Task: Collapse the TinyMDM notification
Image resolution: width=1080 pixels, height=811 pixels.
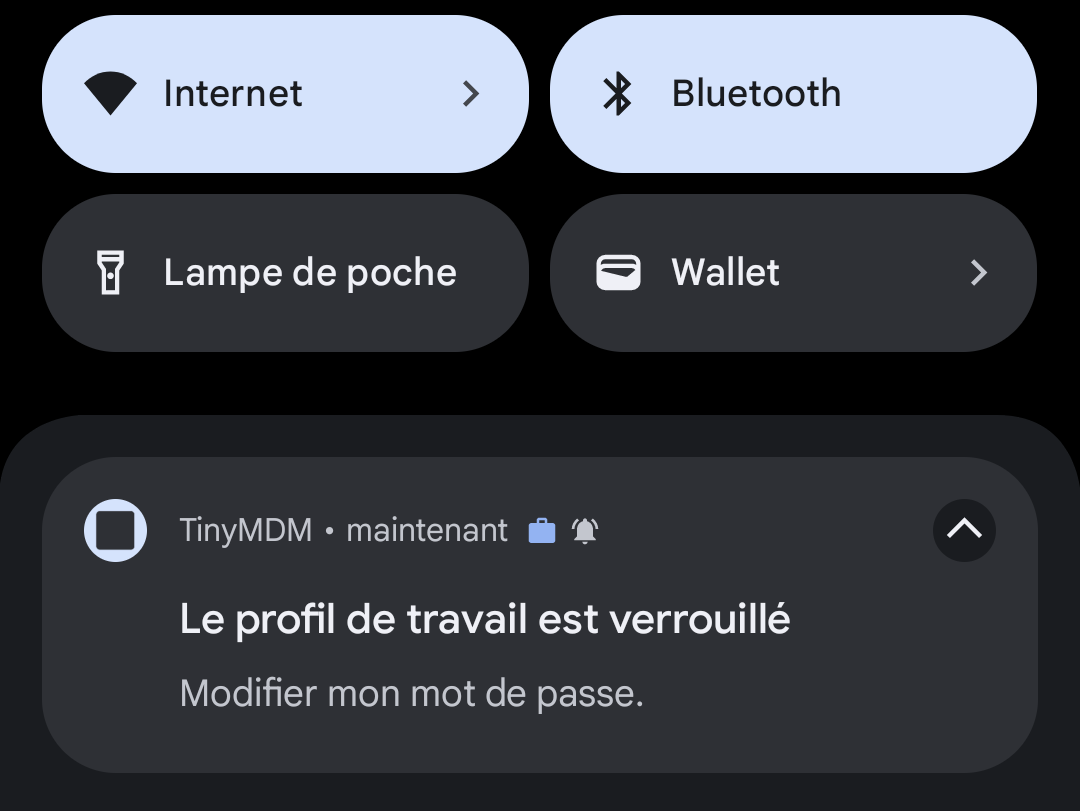Action: (964, 530)
